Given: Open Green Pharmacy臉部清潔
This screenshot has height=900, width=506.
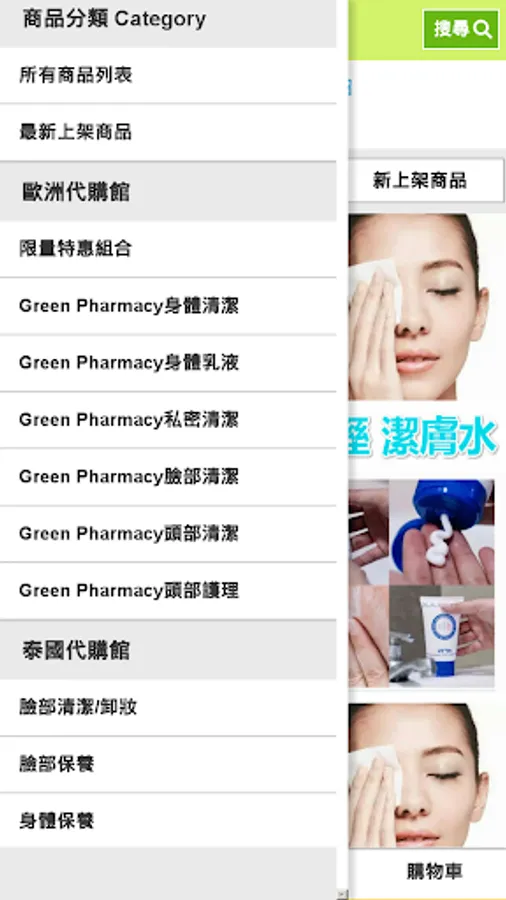Looking at the screenshot, I should coord(168,476).
